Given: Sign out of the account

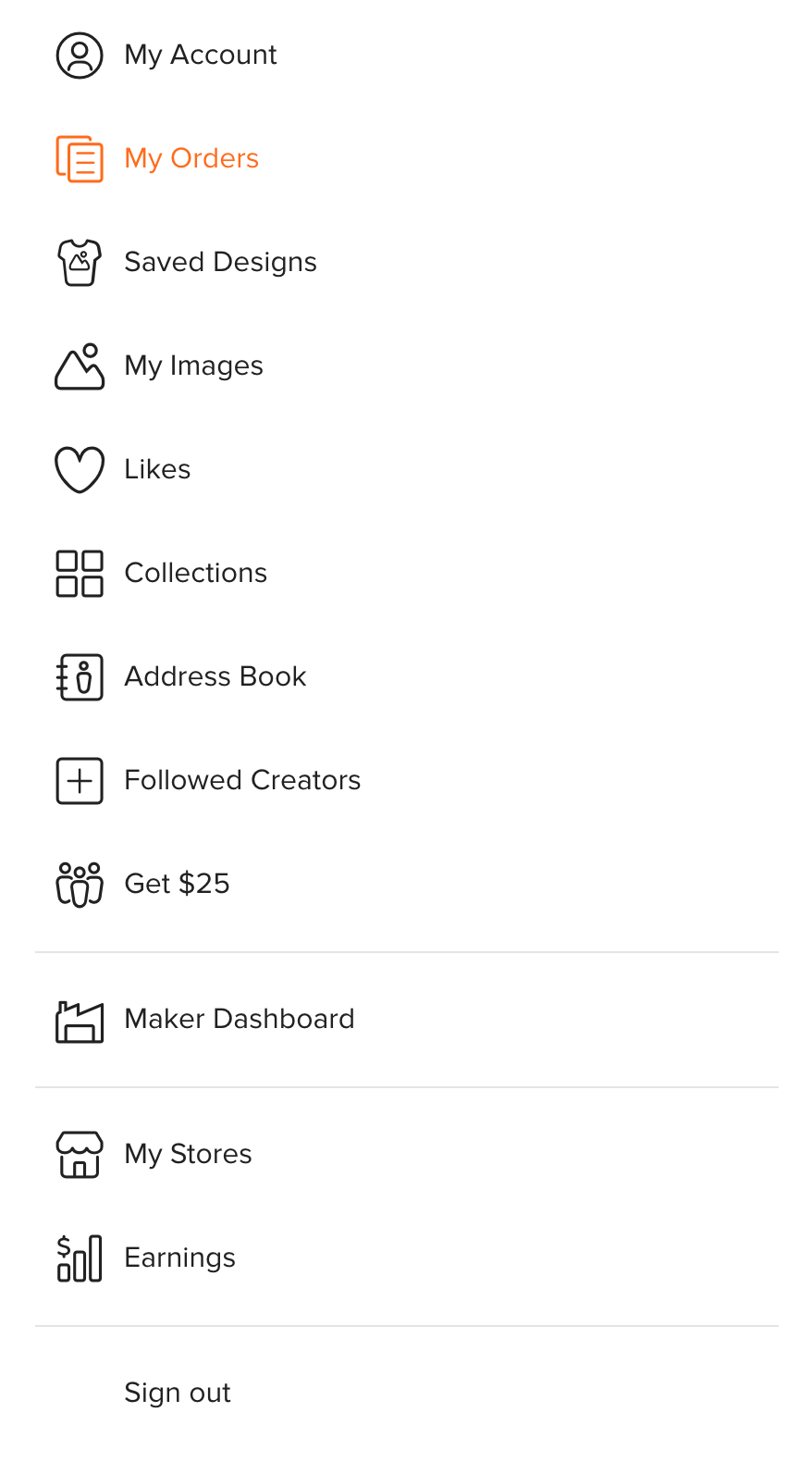Looking at the screenshot, I should (178, 1394).
